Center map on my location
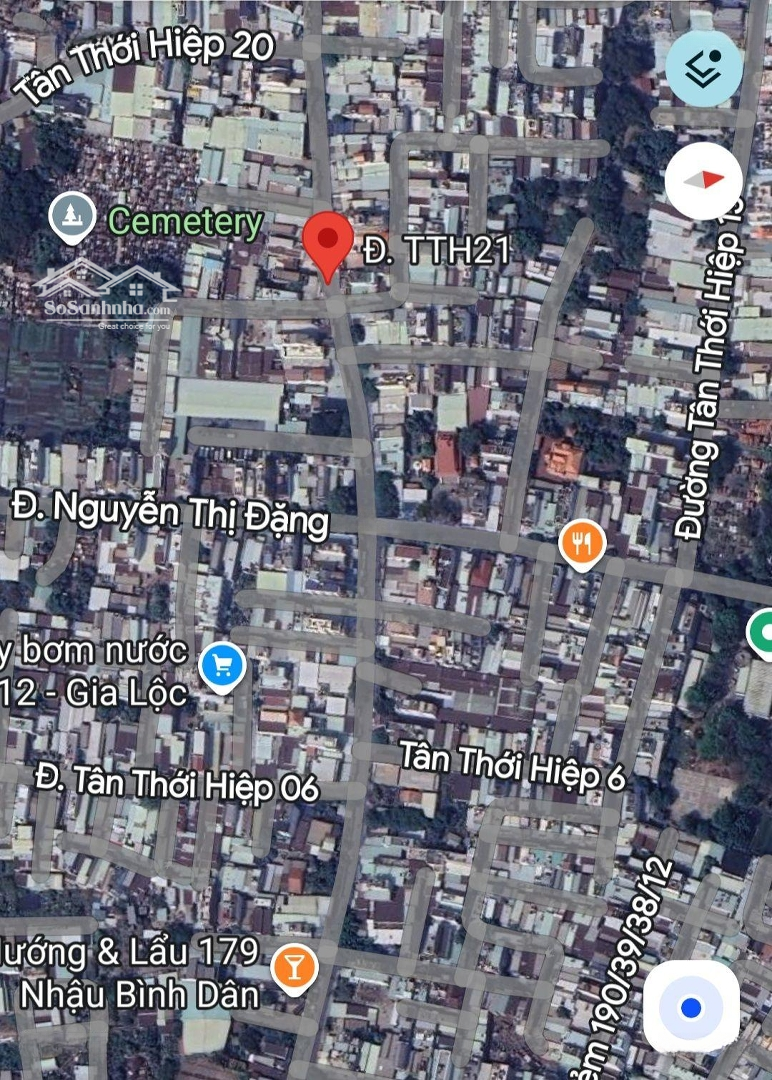This screenshot has height=1080, width=772. click(691, 1007)
